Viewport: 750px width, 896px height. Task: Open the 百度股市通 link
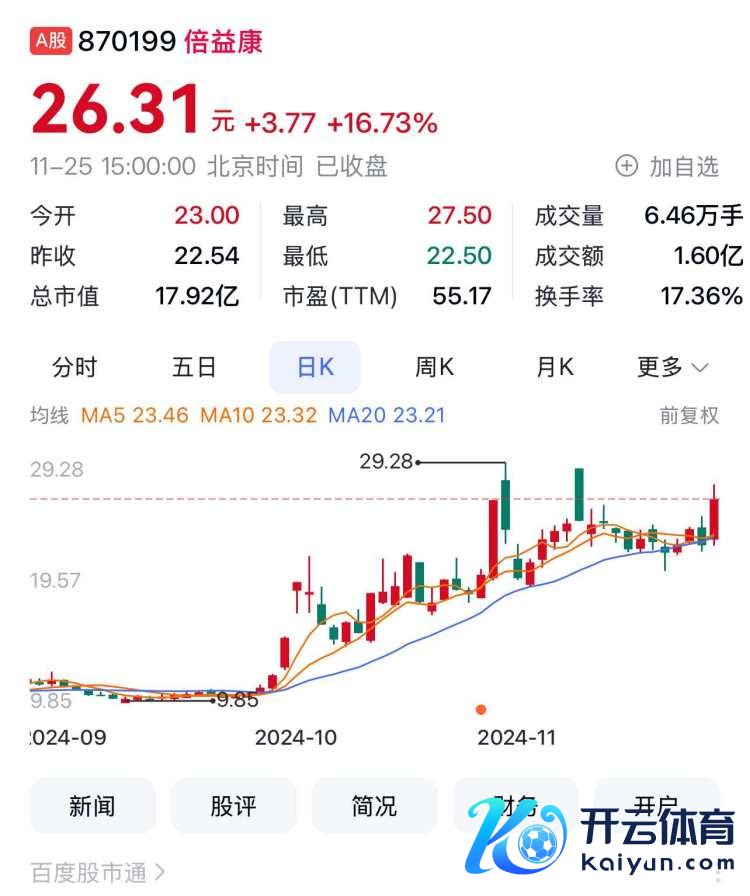[x=97, y=873]
